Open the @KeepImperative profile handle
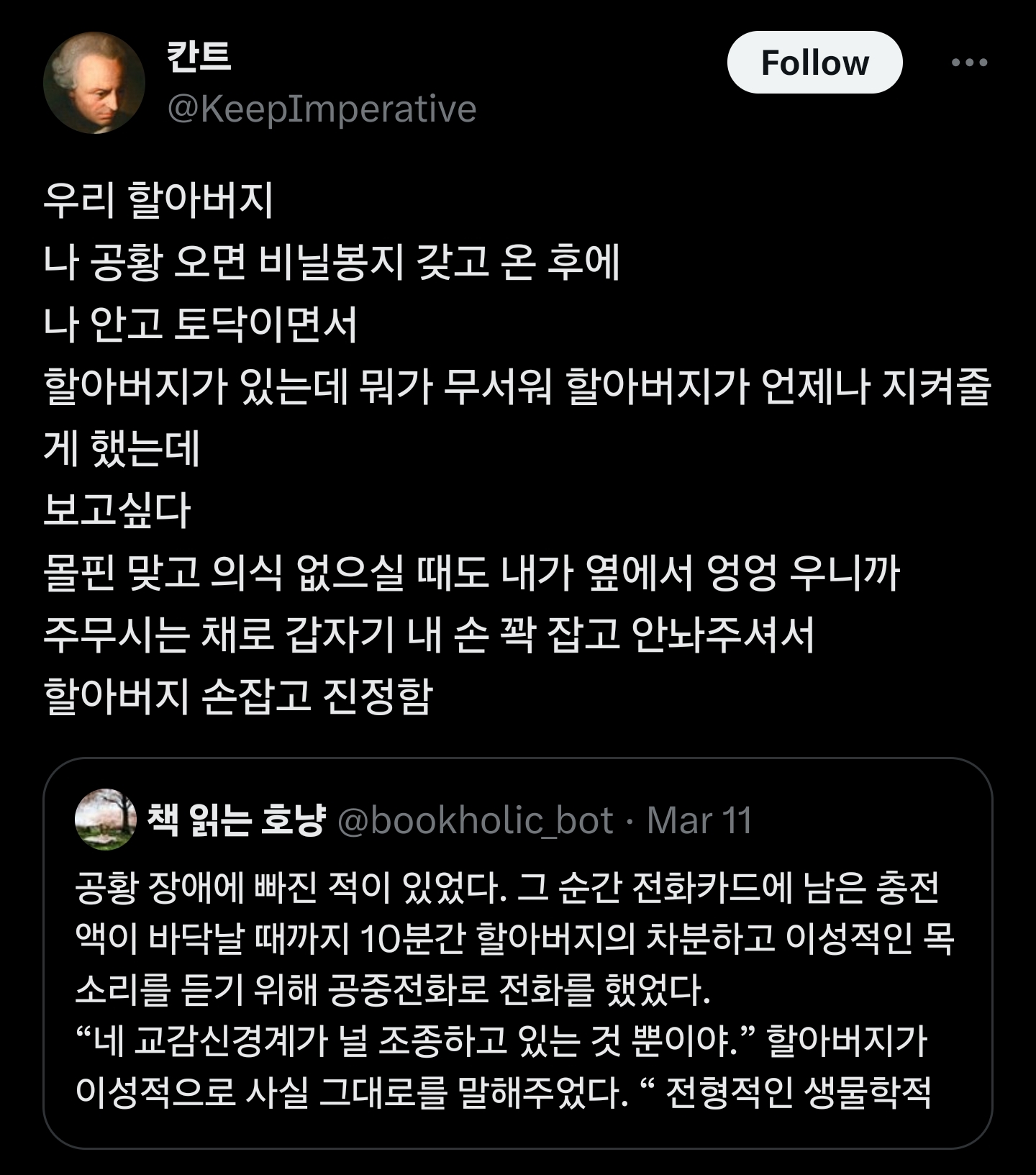The height and width of the screenshot is (1175, 1036). click(322, 109)
